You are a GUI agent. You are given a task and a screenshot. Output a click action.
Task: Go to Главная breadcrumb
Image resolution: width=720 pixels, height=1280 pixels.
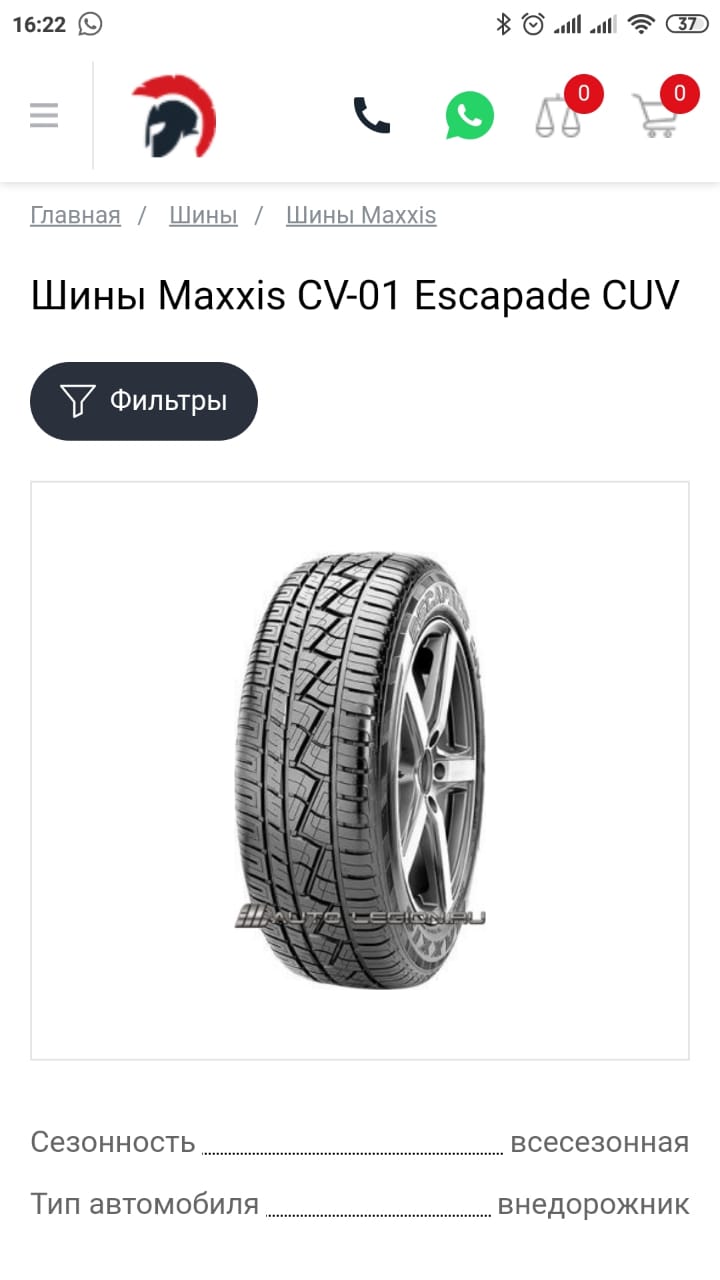click(x=75, y=215)
